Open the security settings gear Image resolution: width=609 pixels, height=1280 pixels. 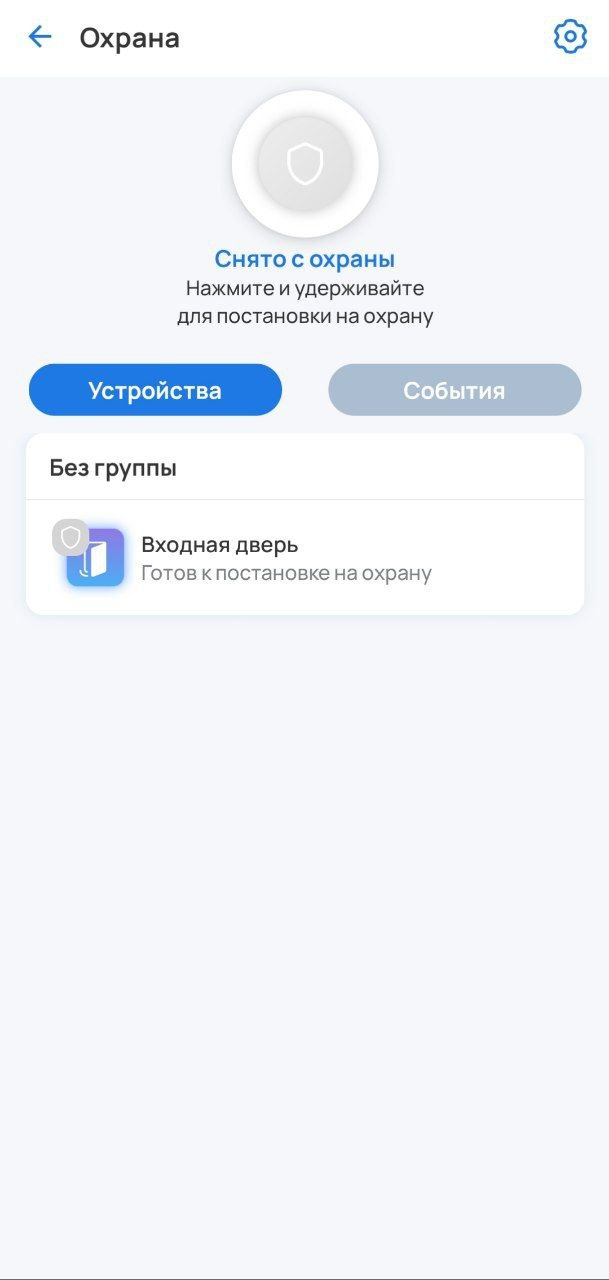[570, 37]
